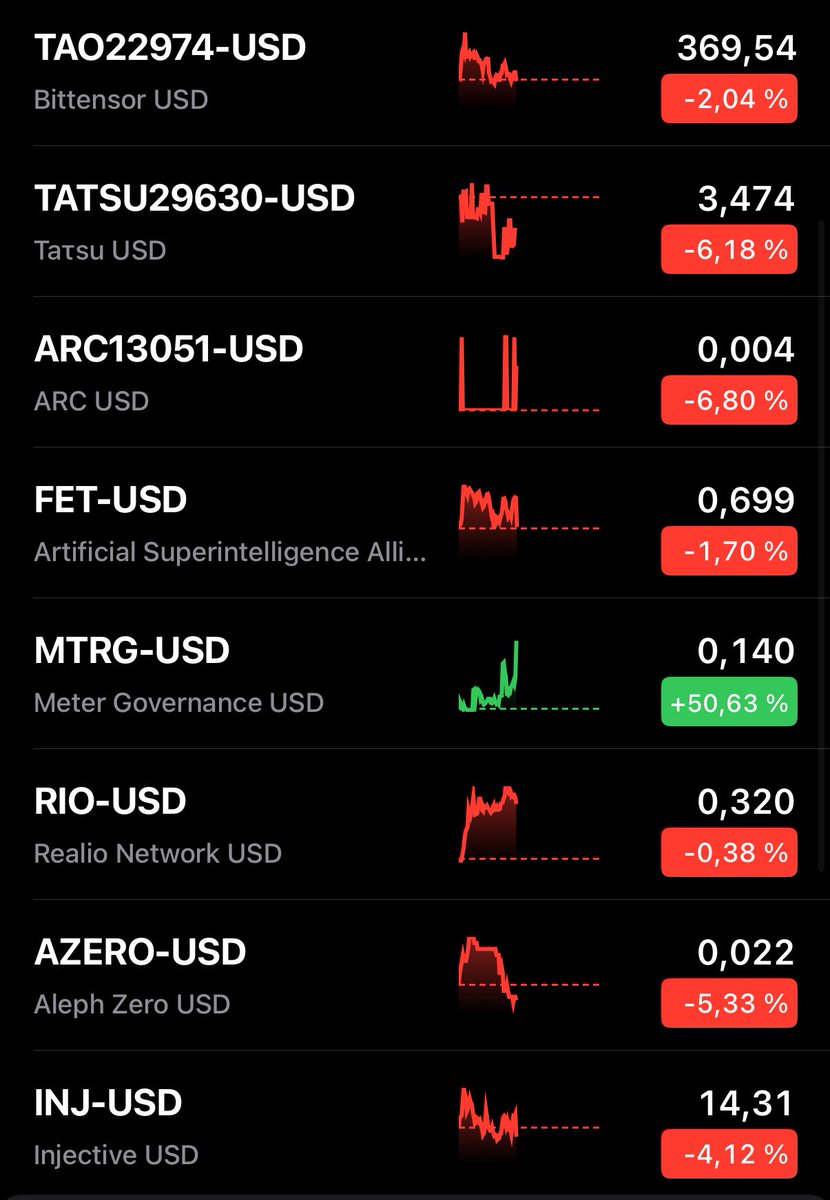
Task: Tap the -4,12 % badge on INJ-USD
Action: 729,1154
